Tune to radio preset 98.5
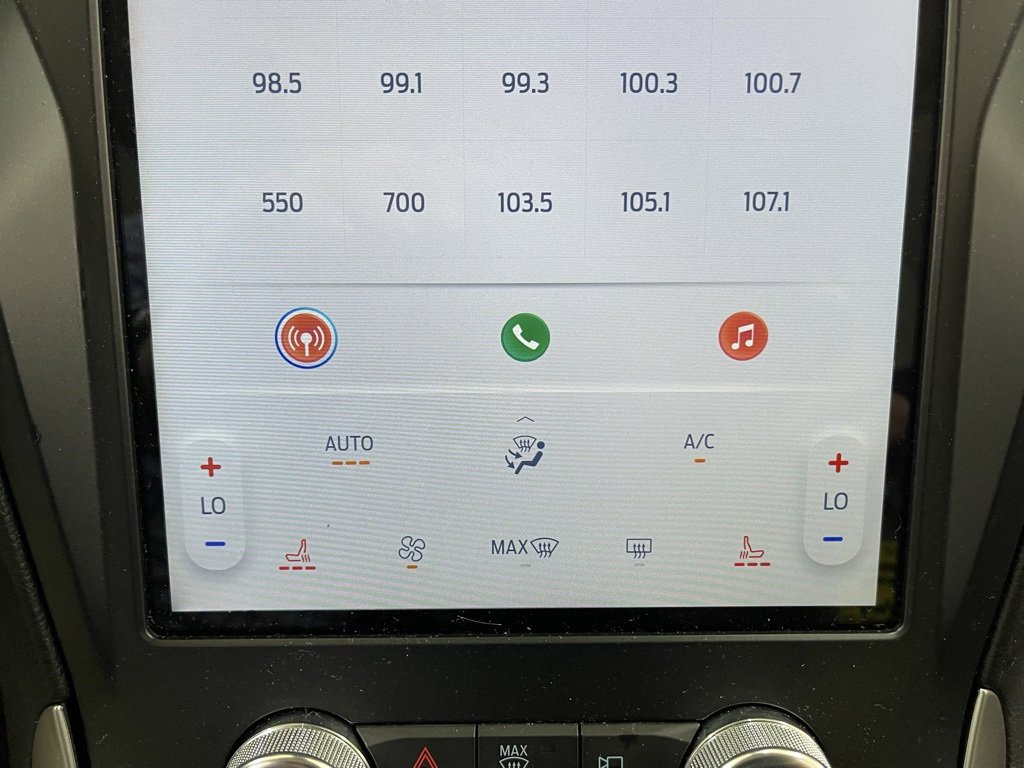This screenshot has height=768, width=1024. 277,84
